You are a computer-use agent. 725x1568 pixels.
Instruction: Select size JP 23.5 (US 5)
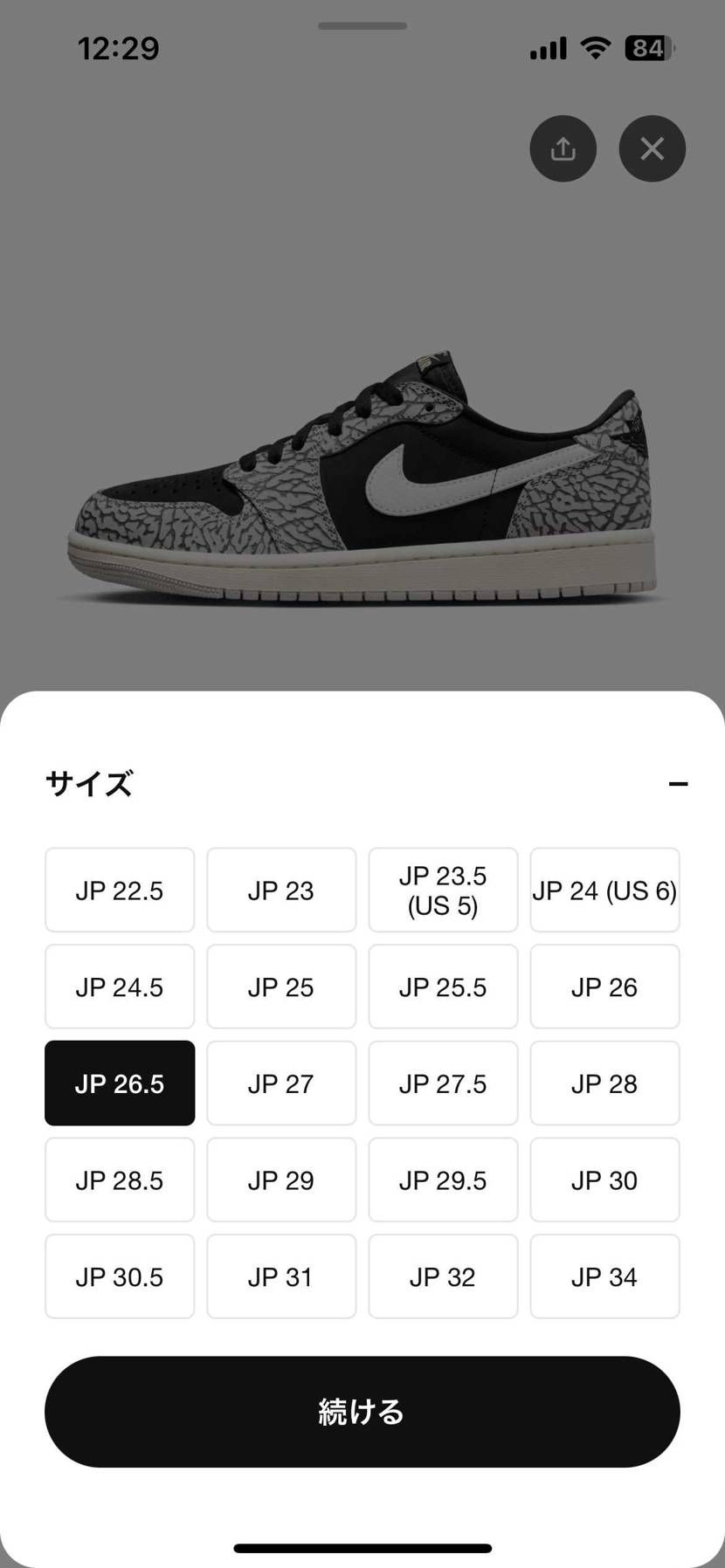pyautogui.click(x=442, y=890)
